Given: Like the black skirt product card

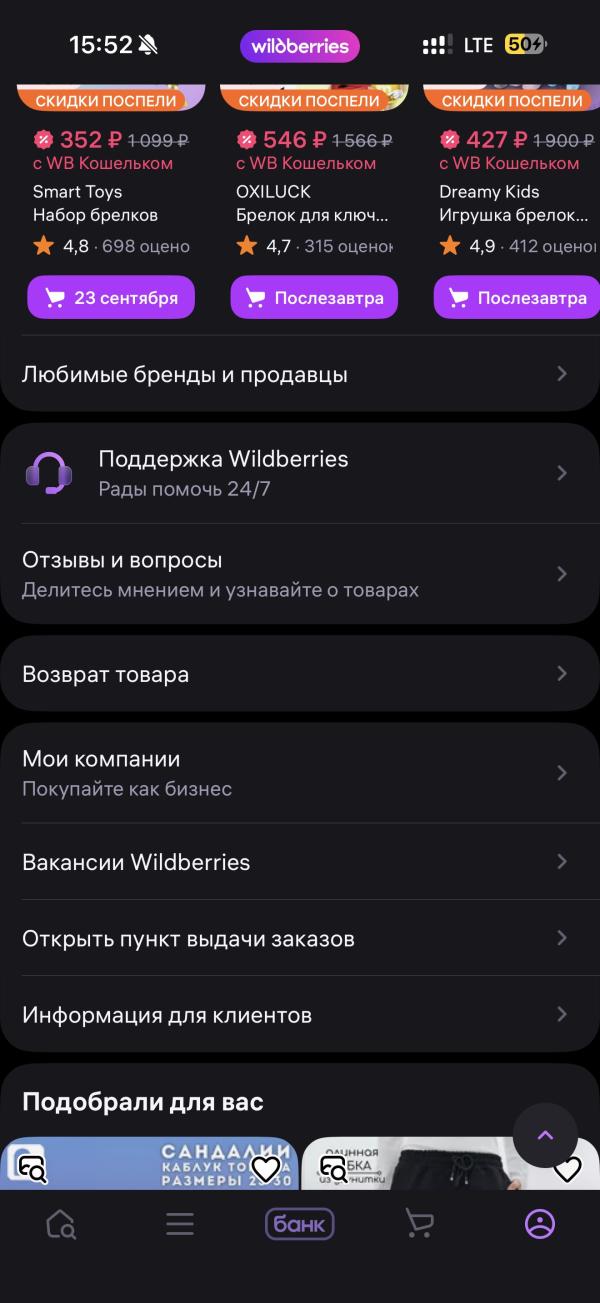Looking at the screenshot, I should [567, 1168].
